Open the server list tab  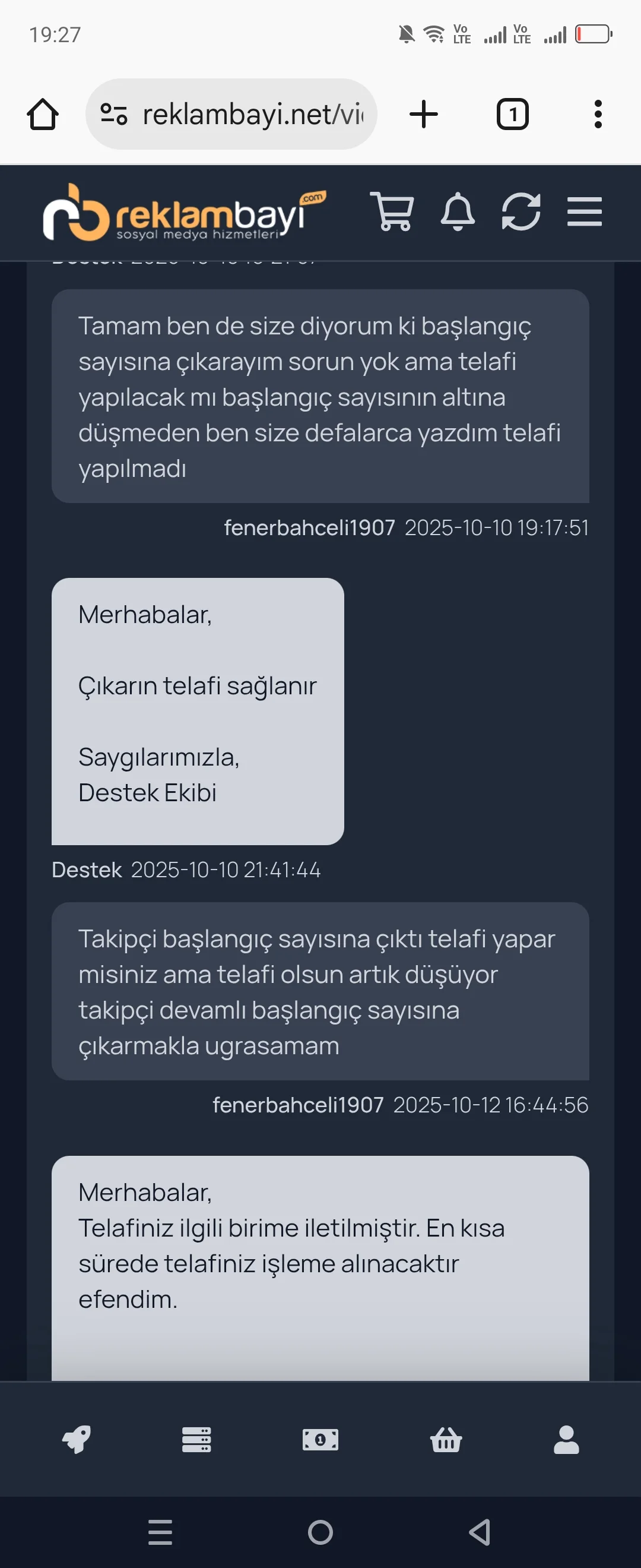click(x=196, y=1440)
